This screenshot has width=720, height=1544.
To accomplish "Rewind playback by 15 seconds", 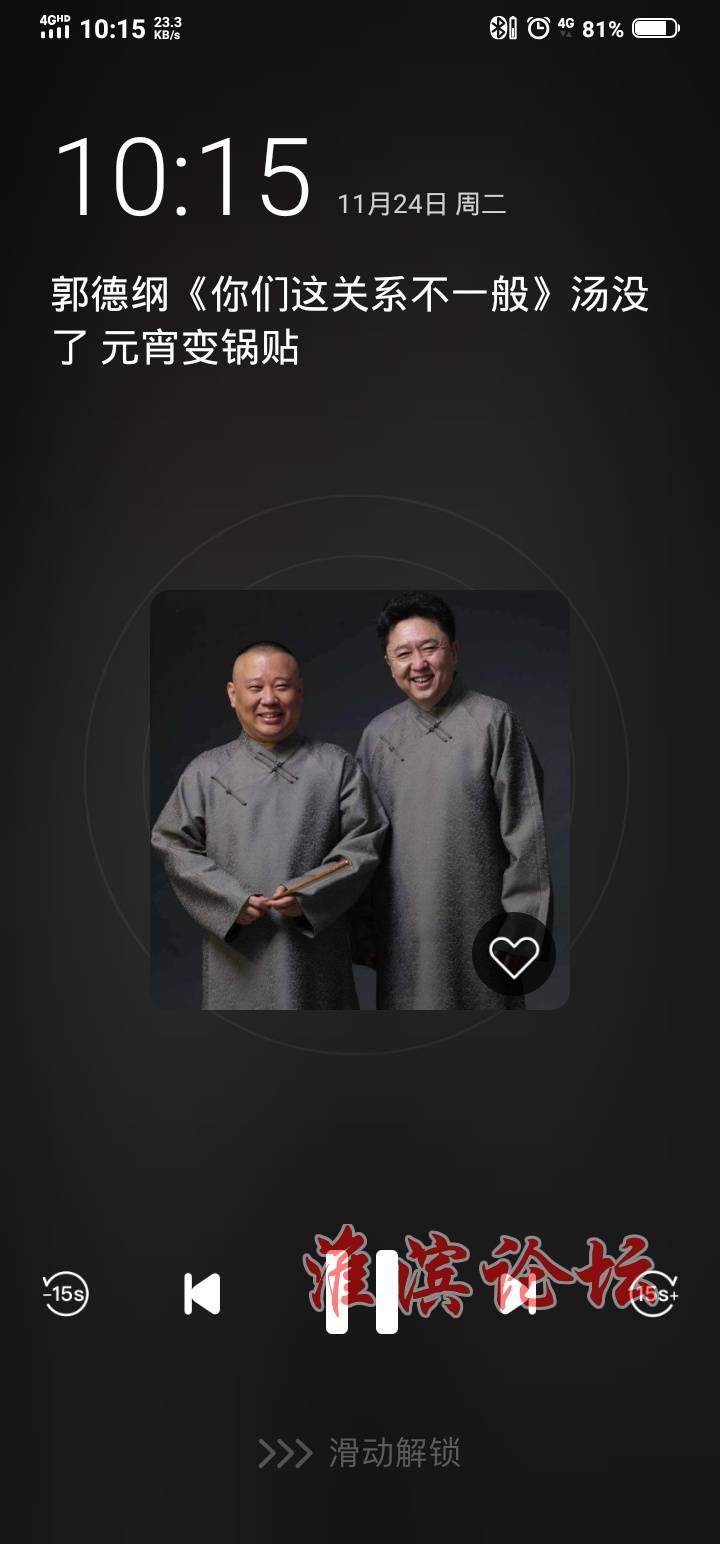I will click(x=65, y=1293).
